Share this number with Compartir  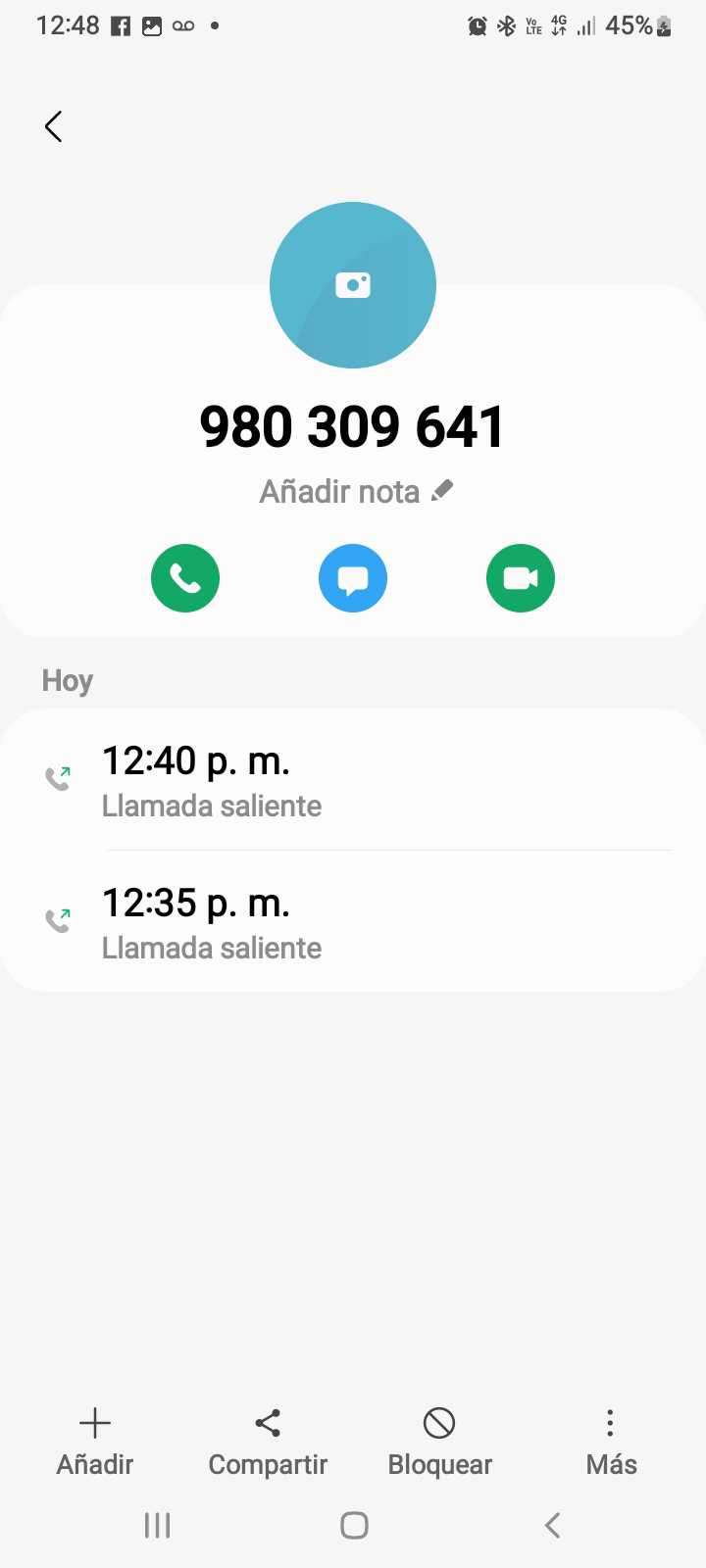coord(268,1442)
